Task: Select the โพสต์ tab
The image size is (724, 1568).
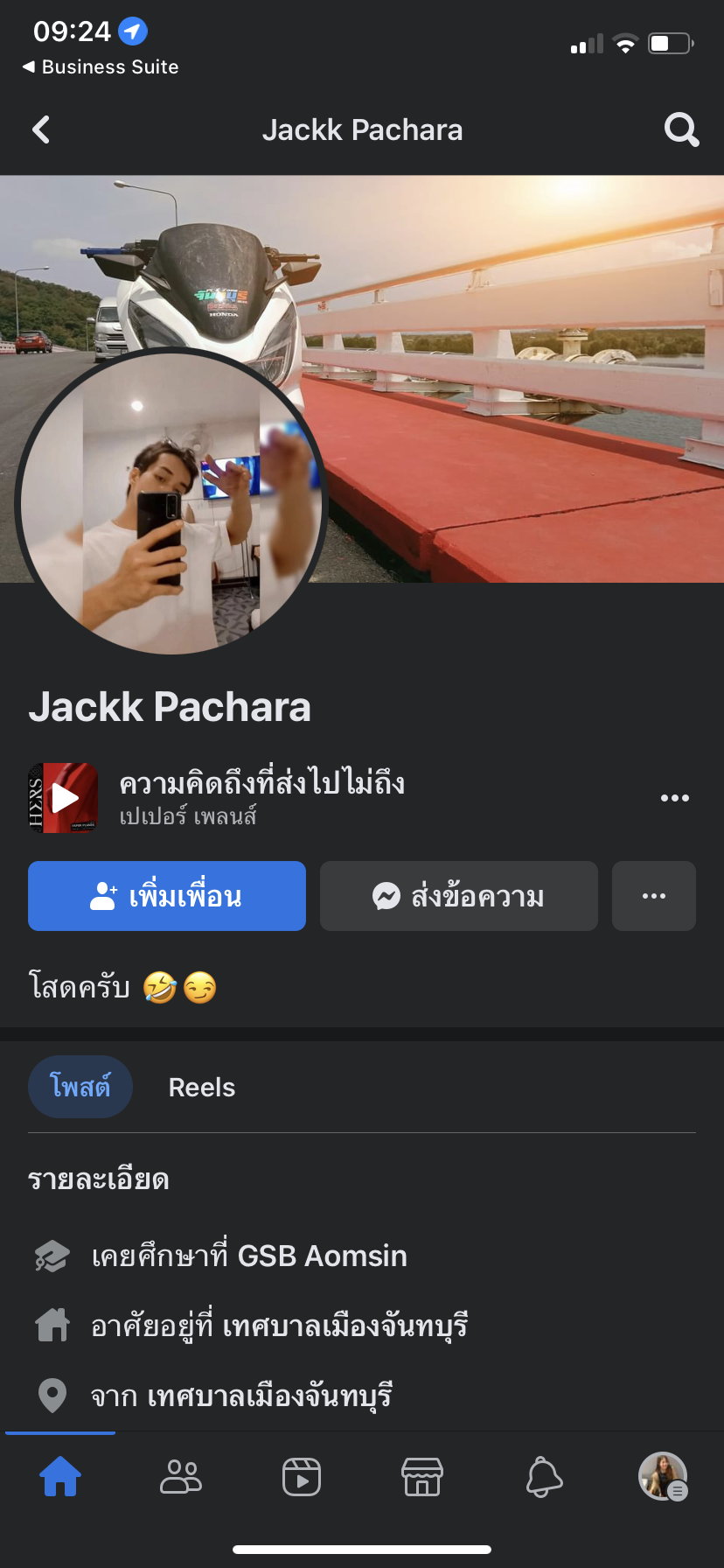Action: click(x=80, y=1088)
